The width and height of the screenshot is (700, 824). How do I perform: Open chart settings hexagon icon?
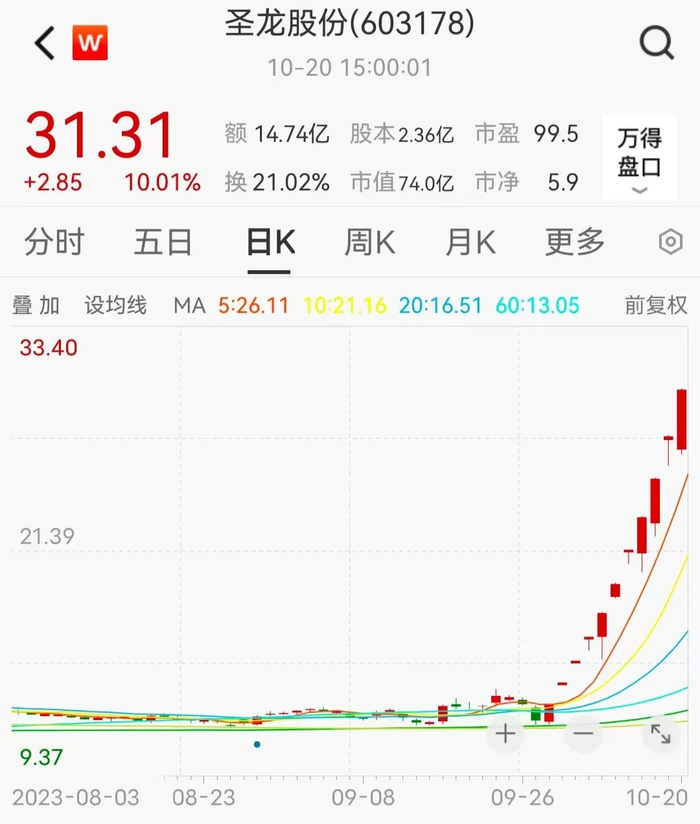tap(670, 242)
